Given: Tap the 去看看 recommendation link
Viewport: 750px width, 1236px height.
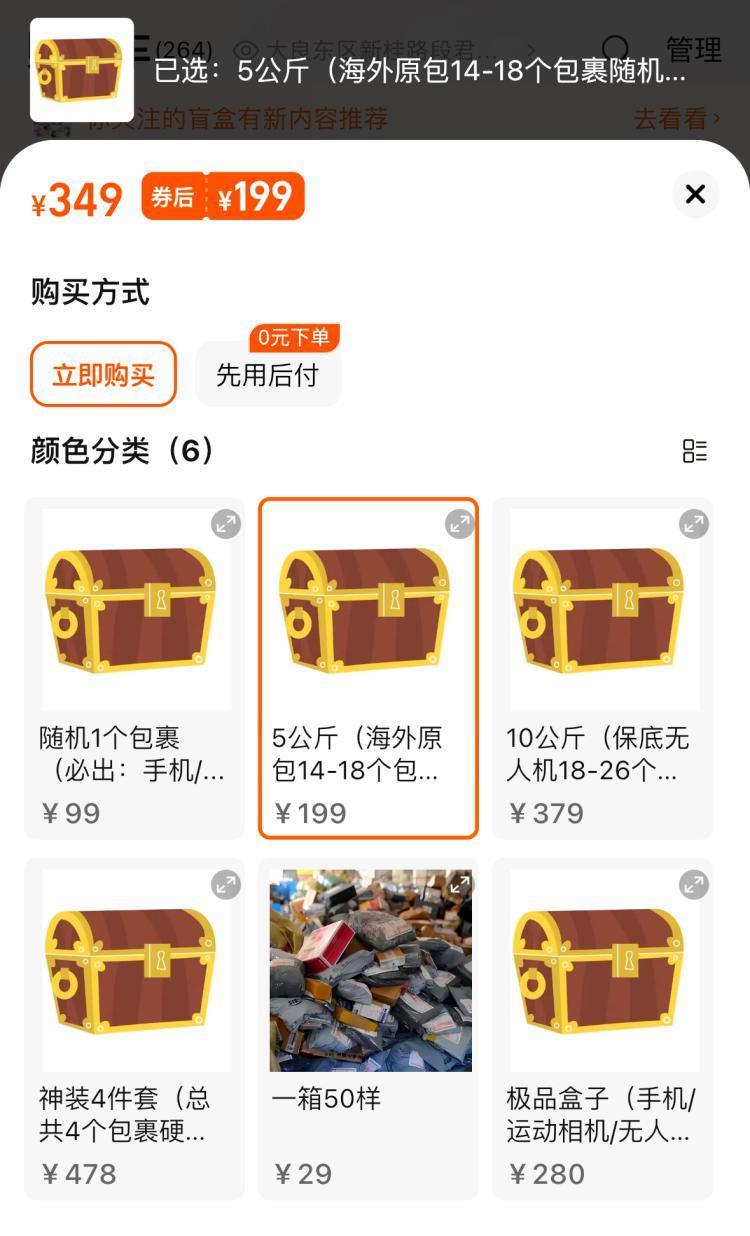Looking at the screenshot, I should point(672,118).
